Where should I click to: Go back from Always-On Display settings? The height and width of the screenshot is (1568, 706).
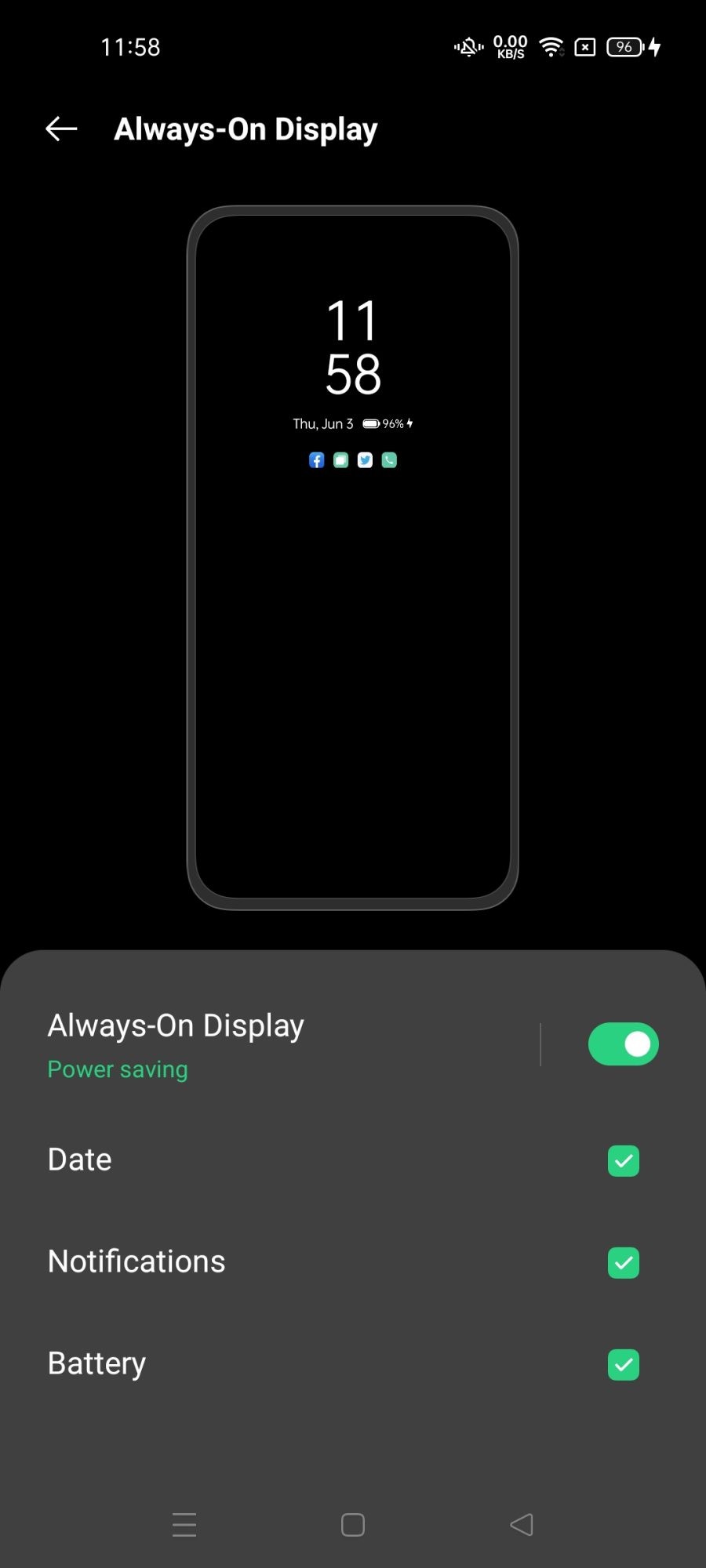click(61, 129)
